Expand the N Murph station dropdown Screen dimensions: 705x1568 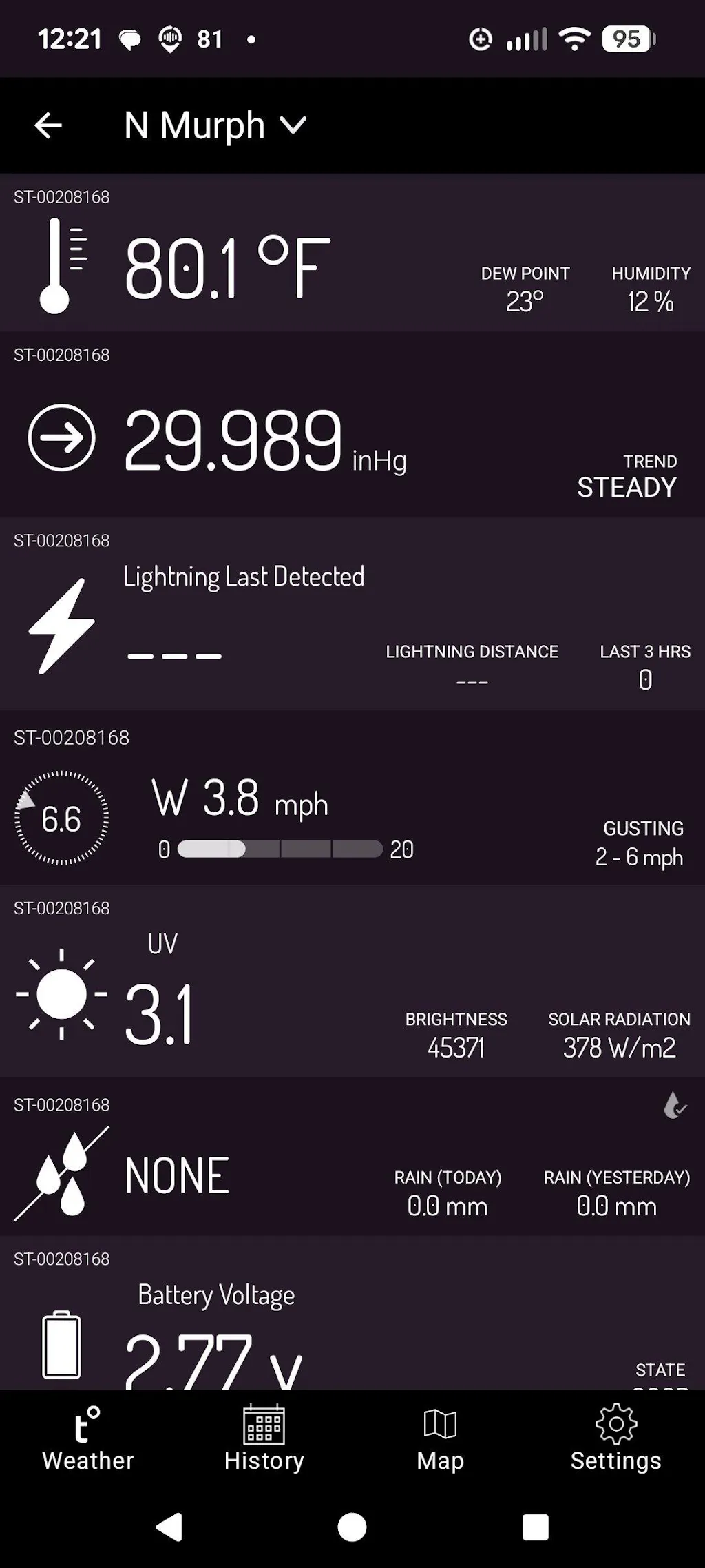pos(215,125)
